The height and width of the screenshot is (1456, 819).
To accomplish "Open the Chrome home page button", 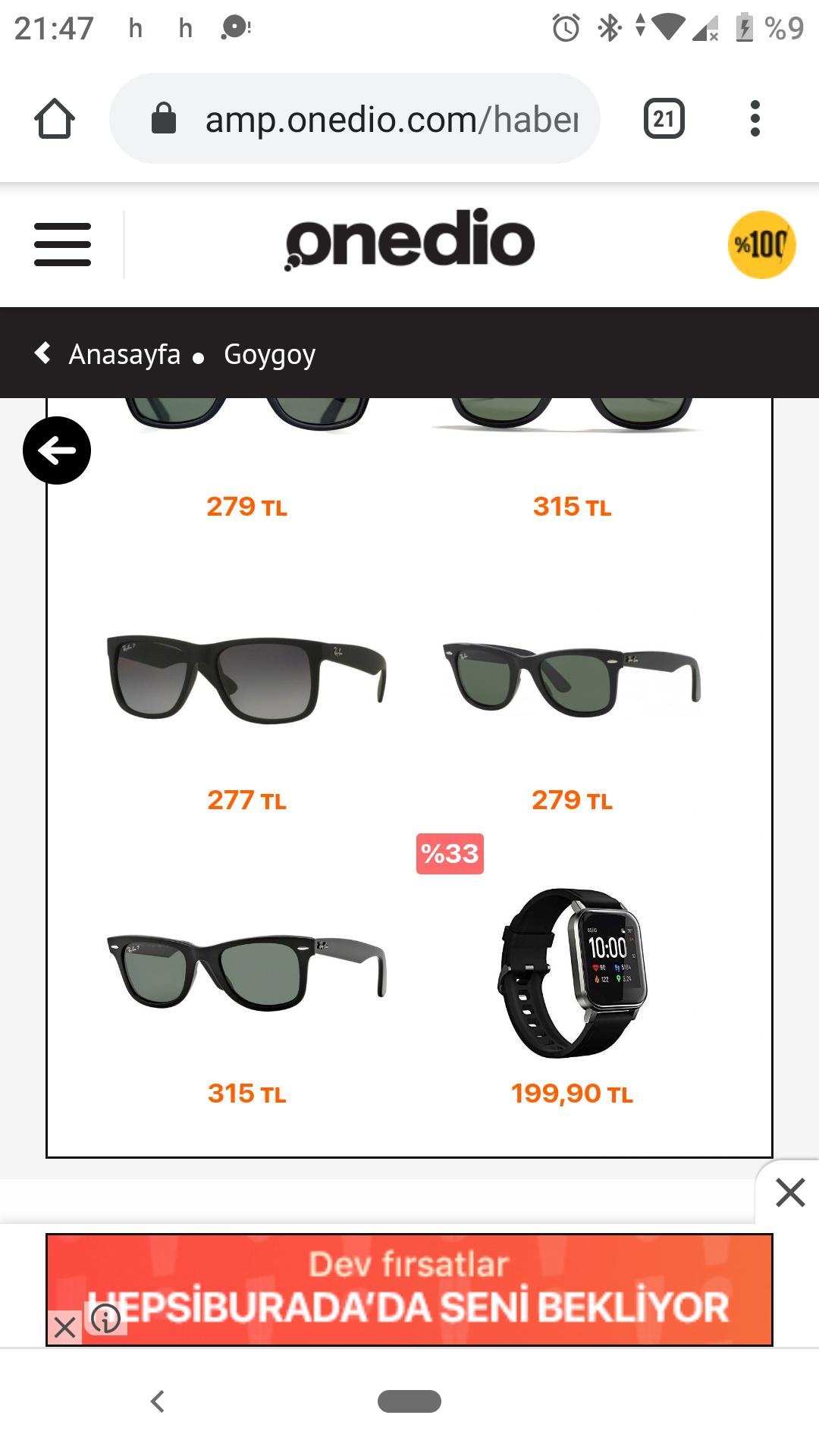I will [55, 119].
